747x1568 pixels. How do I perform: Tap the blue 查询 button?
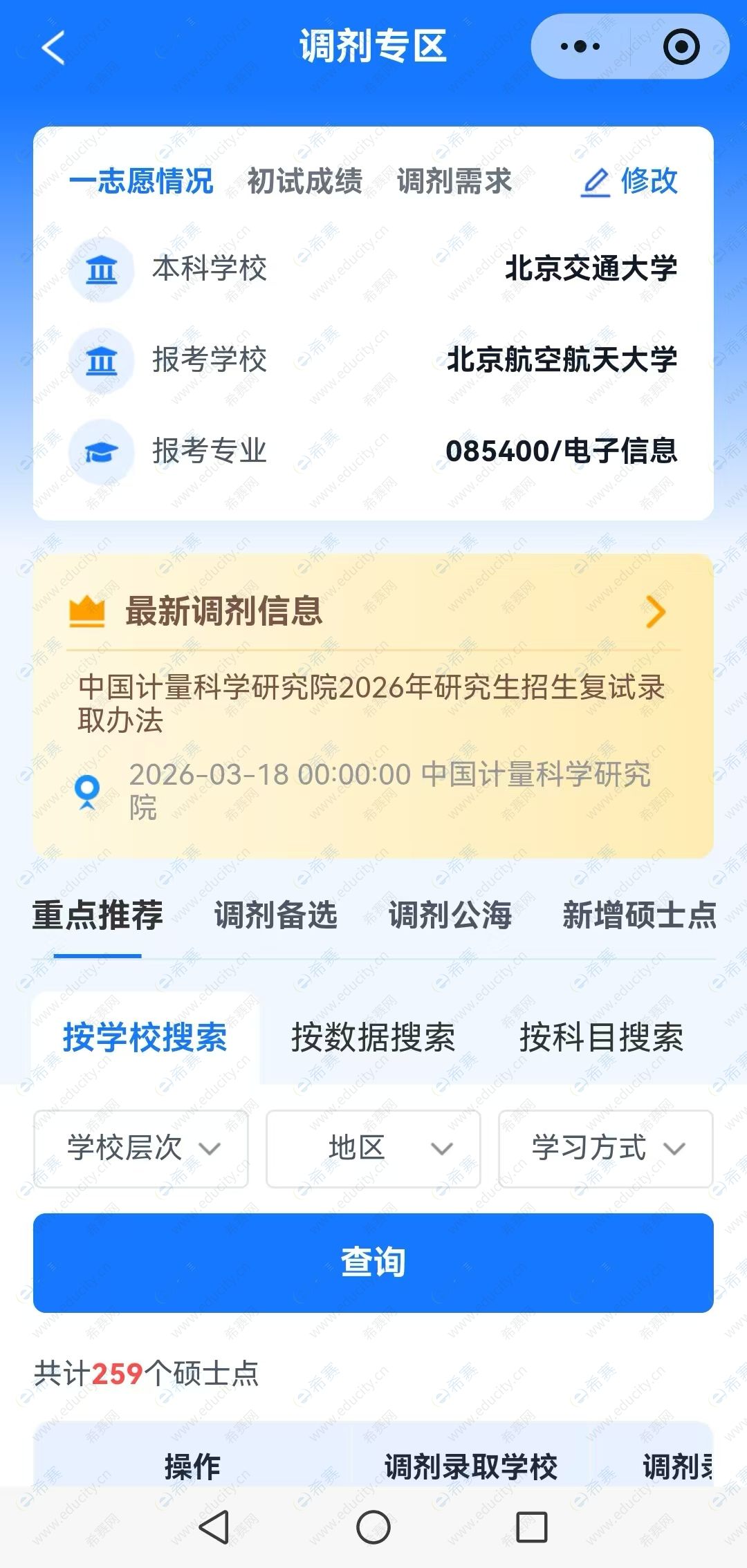pos(373,1262)
